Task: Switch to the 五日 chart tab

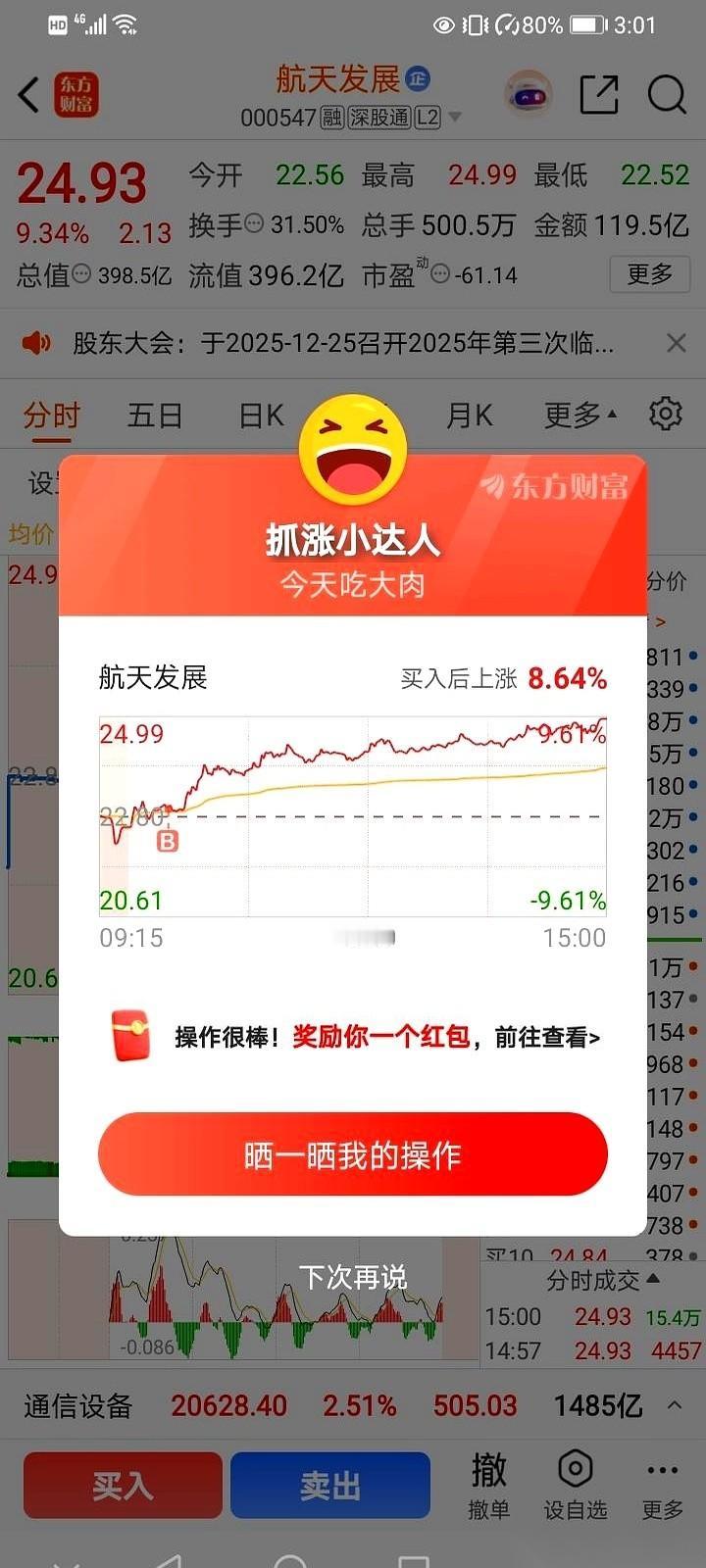Action: tap(155, 415)
